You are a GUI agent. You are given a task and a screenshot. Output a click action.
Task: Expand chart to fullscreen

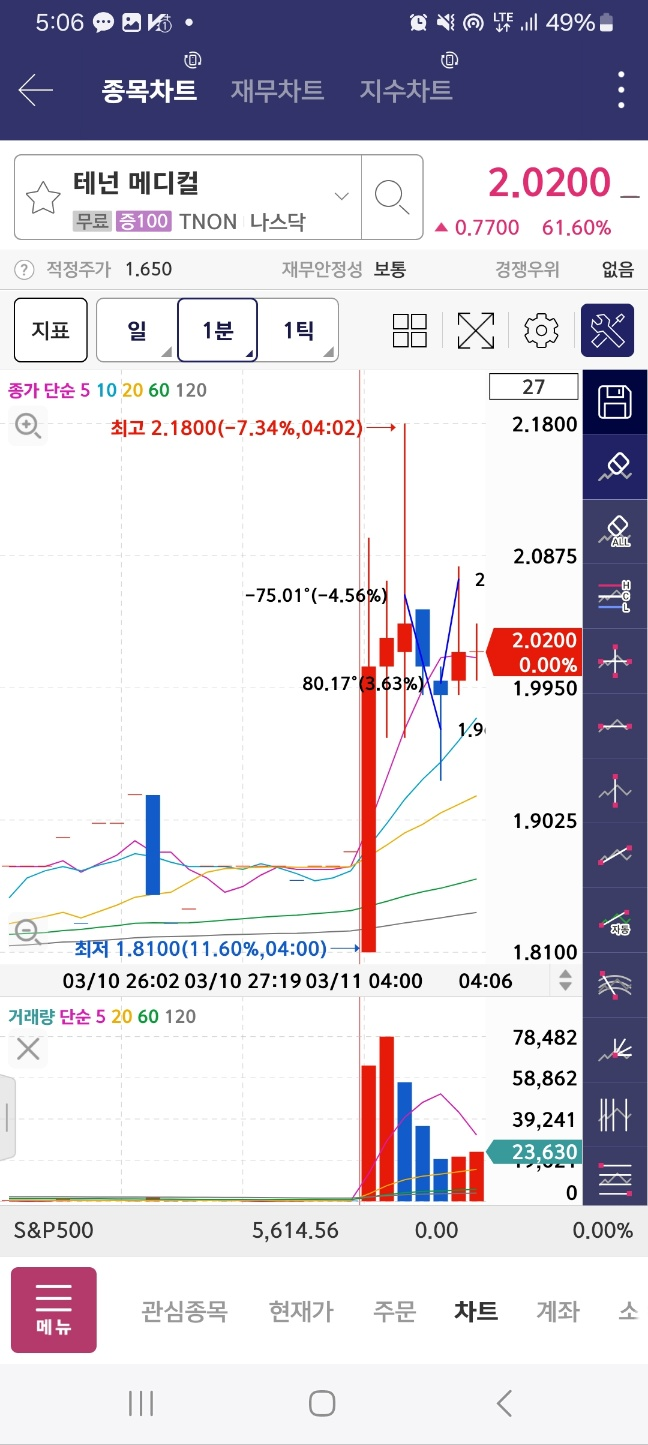pyautogui.click(x=475, y=330)
